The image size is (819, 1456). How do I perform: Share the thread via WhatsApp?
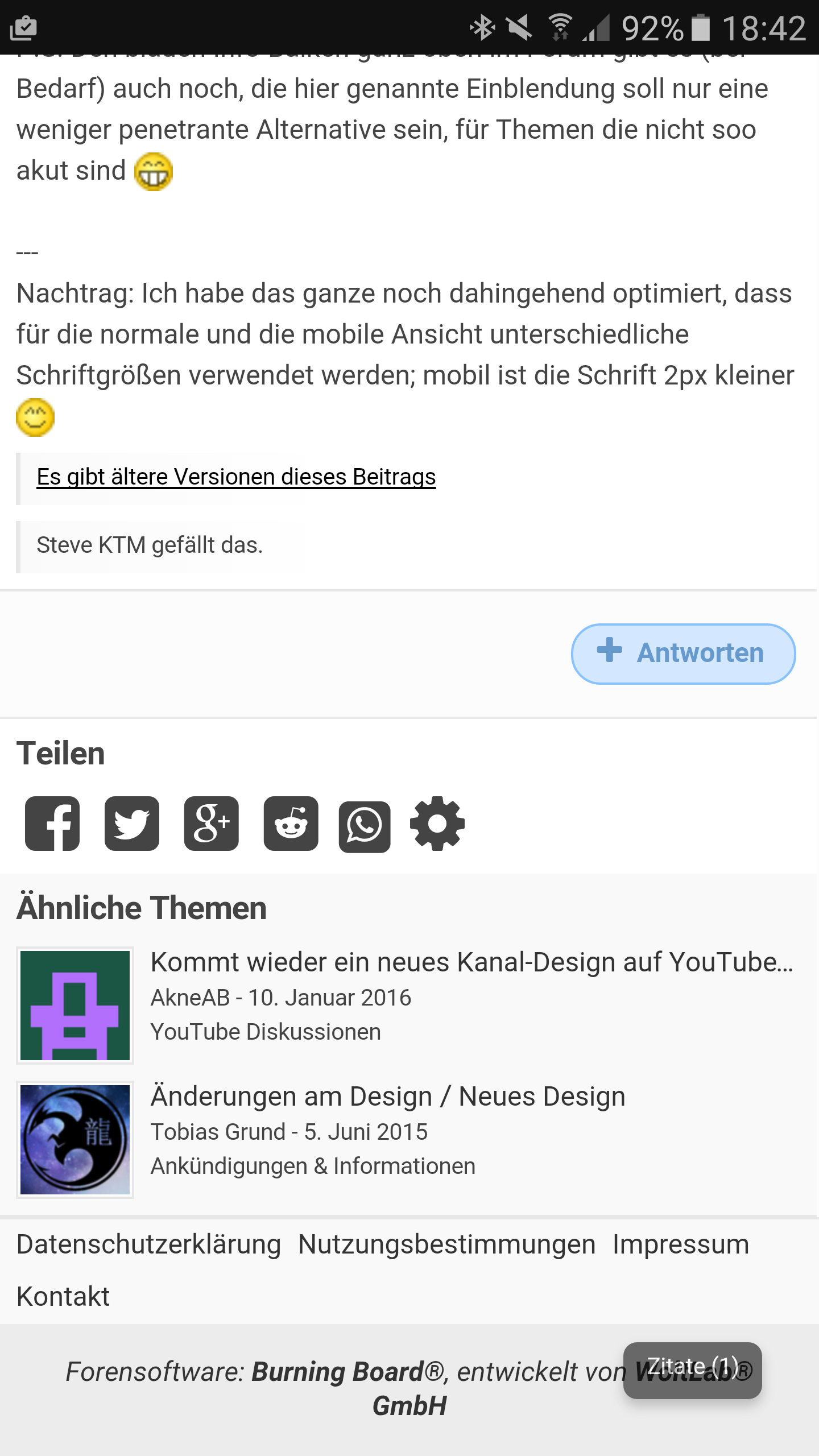365,826
